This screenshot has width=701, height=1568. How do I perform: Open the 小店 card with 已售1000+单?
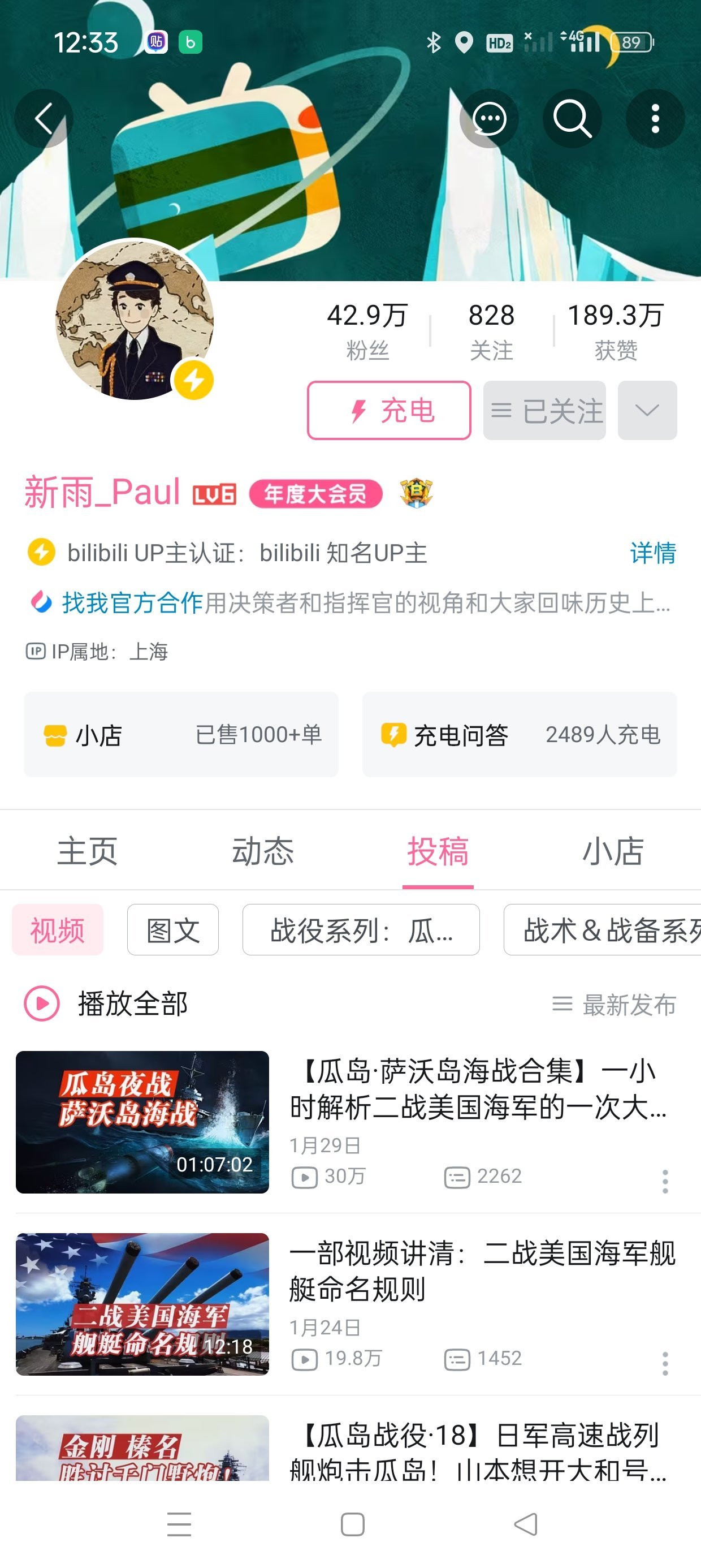point(181,735)
